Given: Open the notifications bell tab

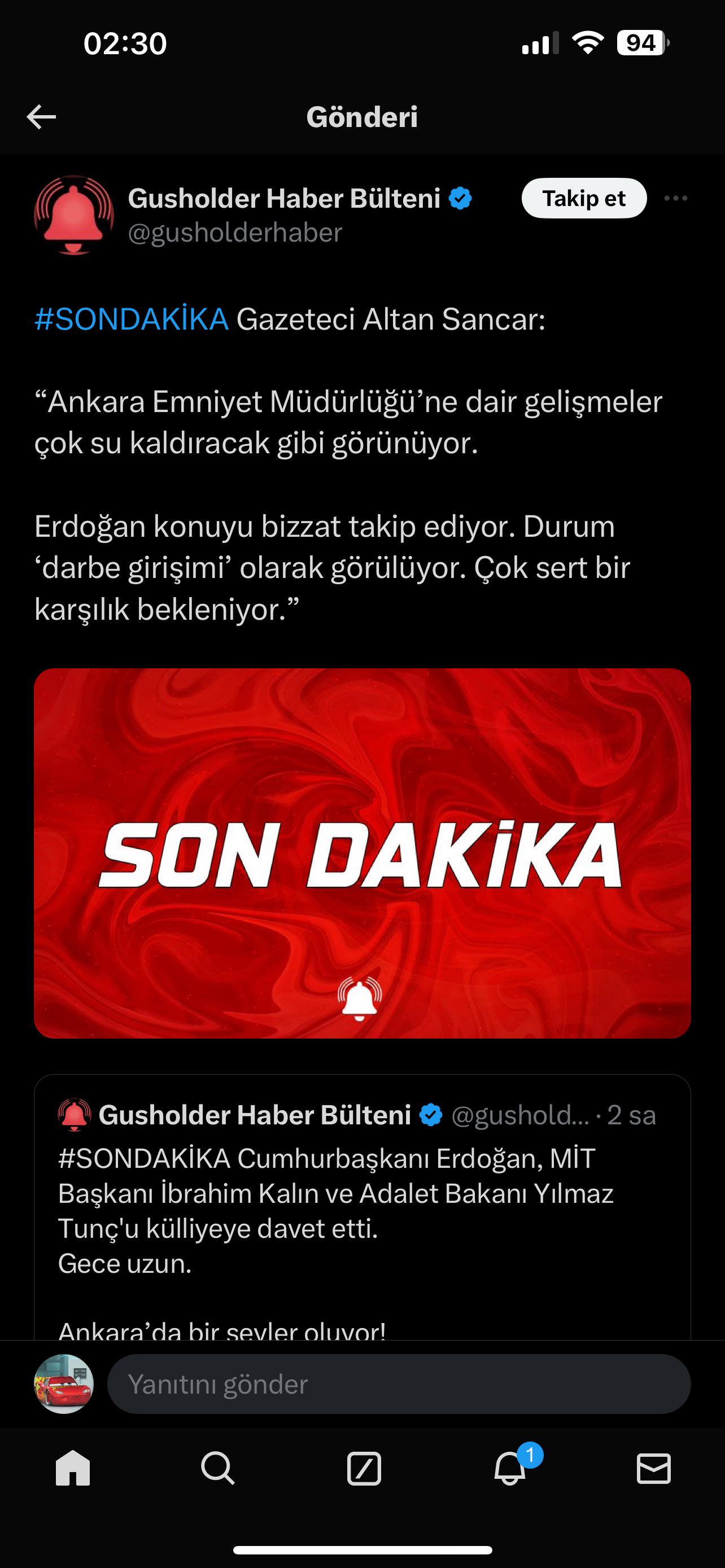Looking at the screenshot, I should click(x=509, y=1469).
